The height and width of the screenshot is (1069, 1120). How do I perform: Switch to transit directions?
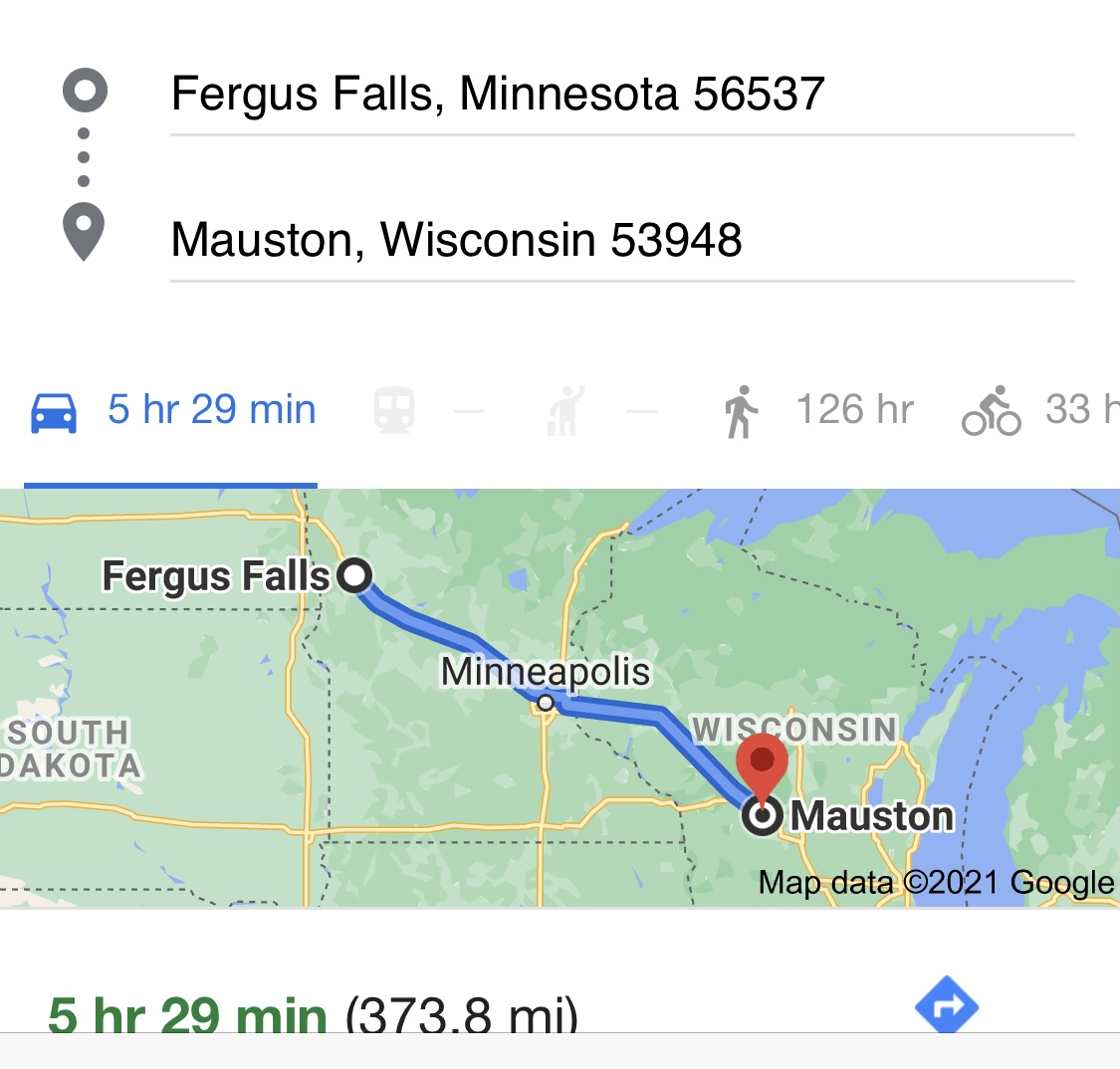point(394,410)
